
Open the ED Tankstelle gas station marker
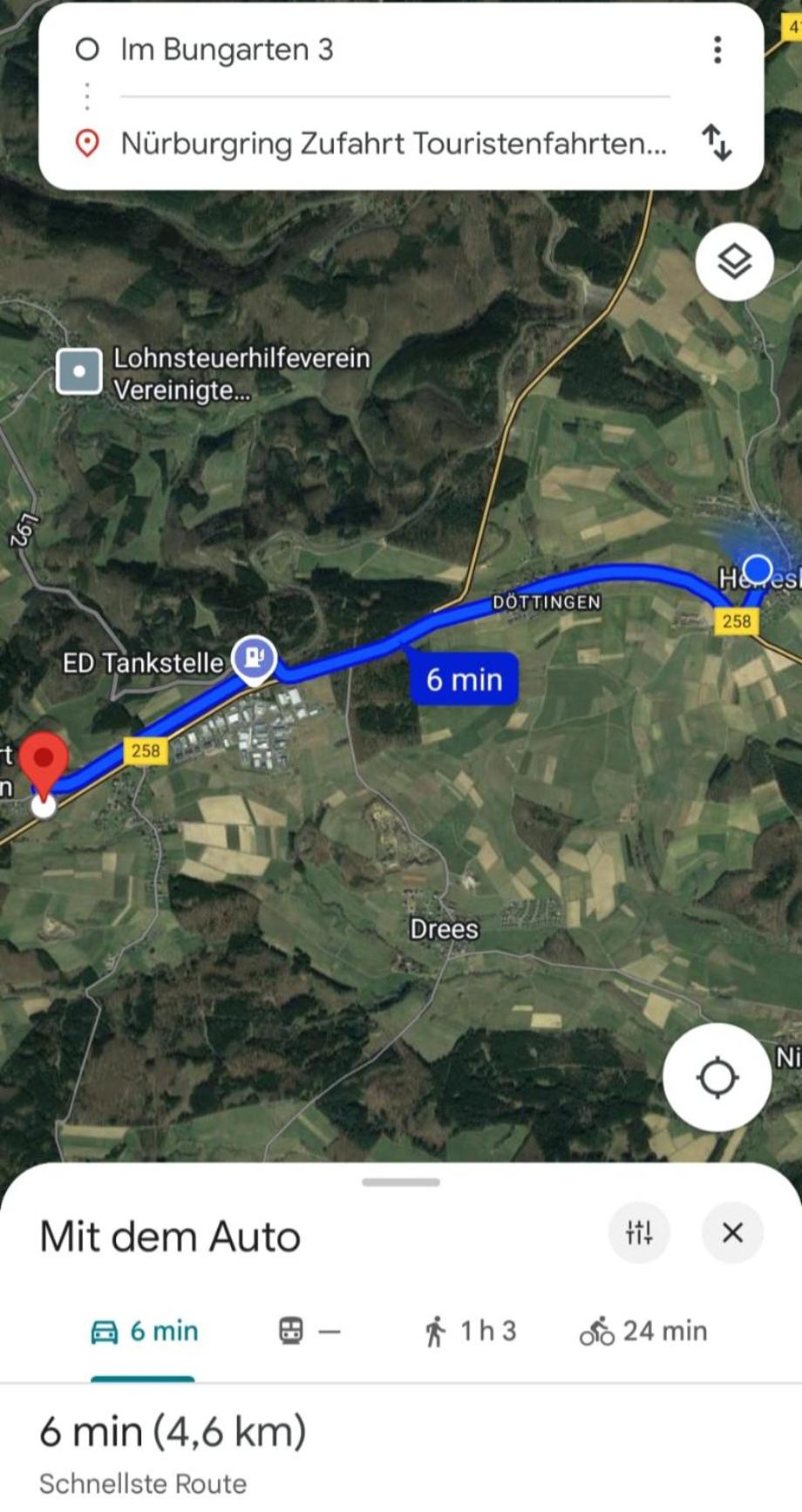point(254,657)
